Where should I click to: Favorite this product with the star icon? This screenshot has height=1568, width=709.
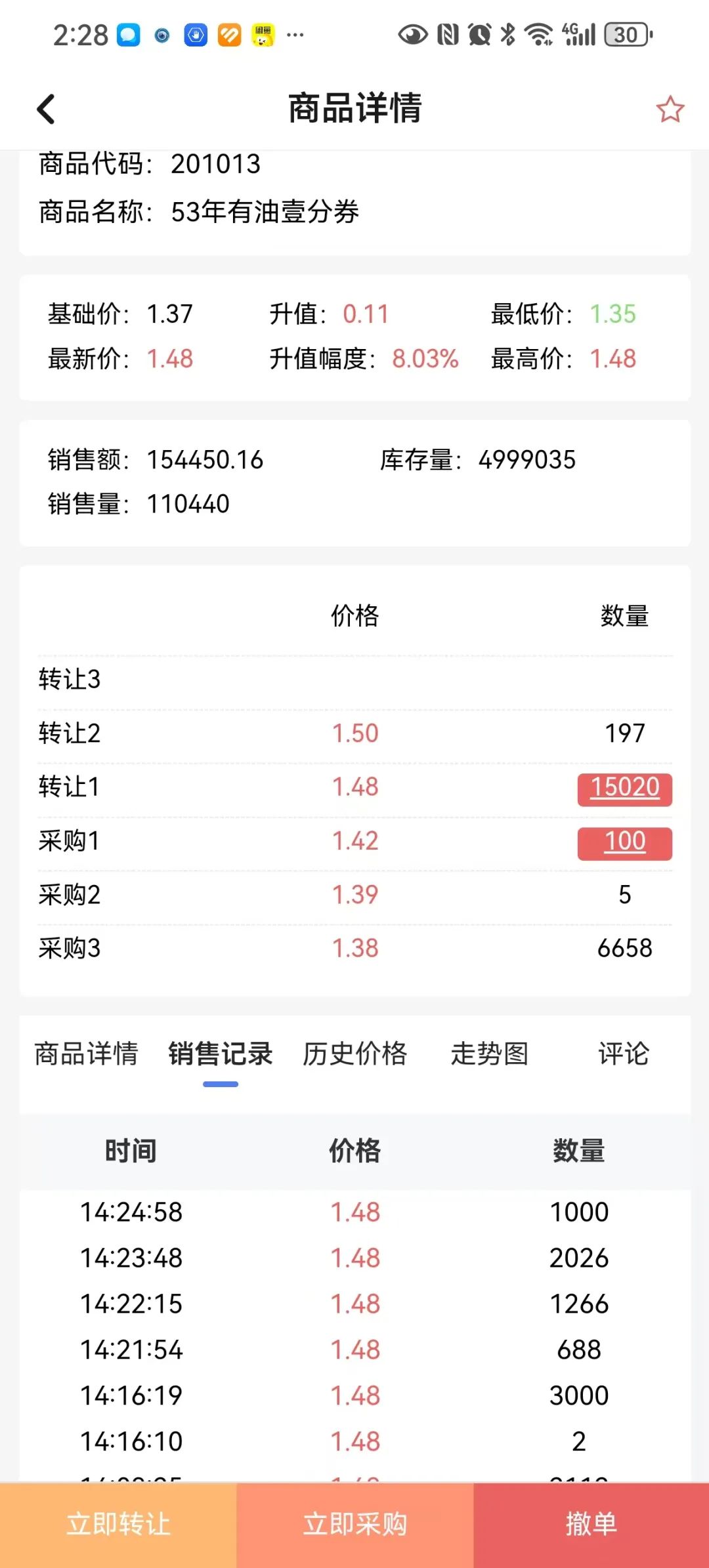coord(670,109)
